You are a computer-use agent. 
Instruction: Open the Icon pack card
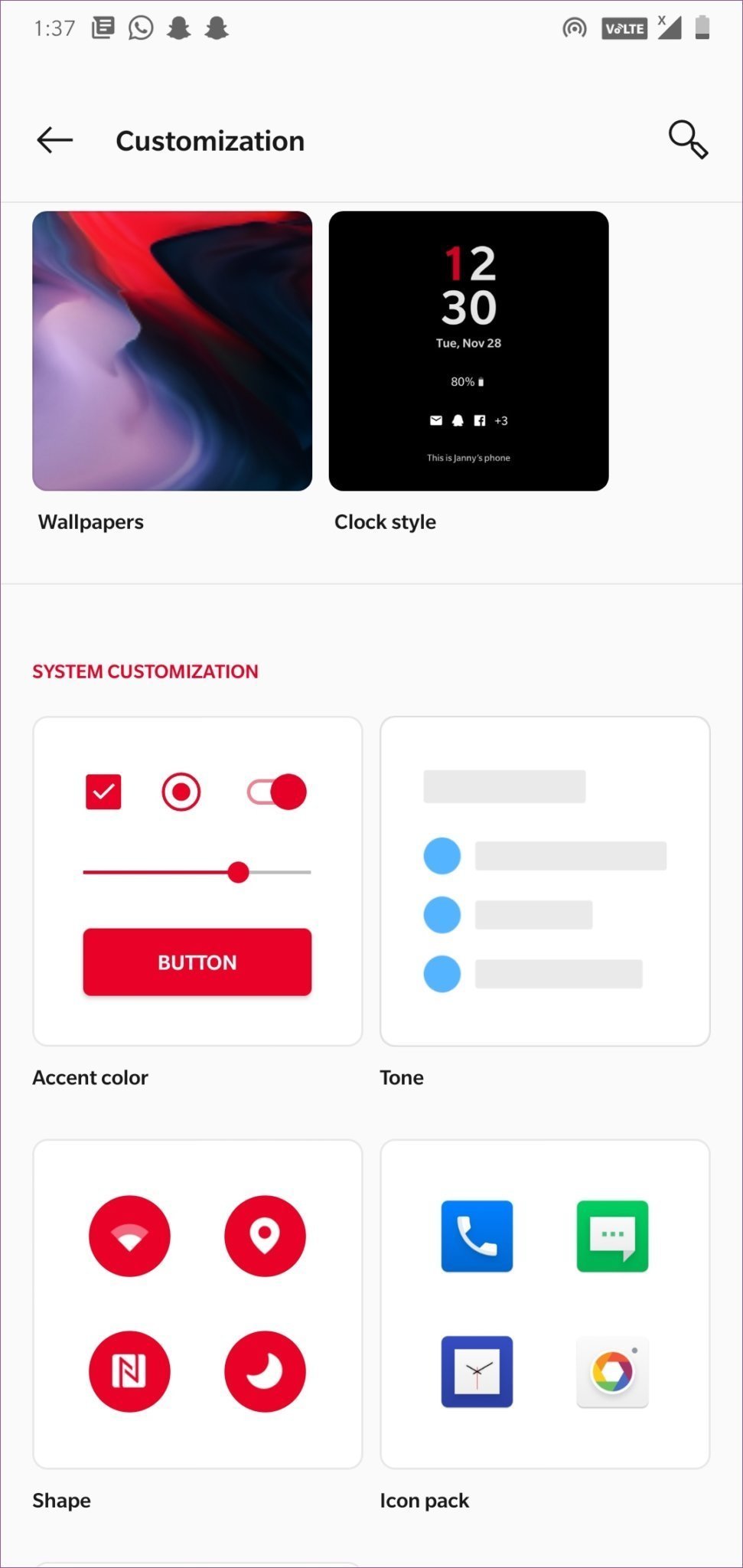(545, 1304)
